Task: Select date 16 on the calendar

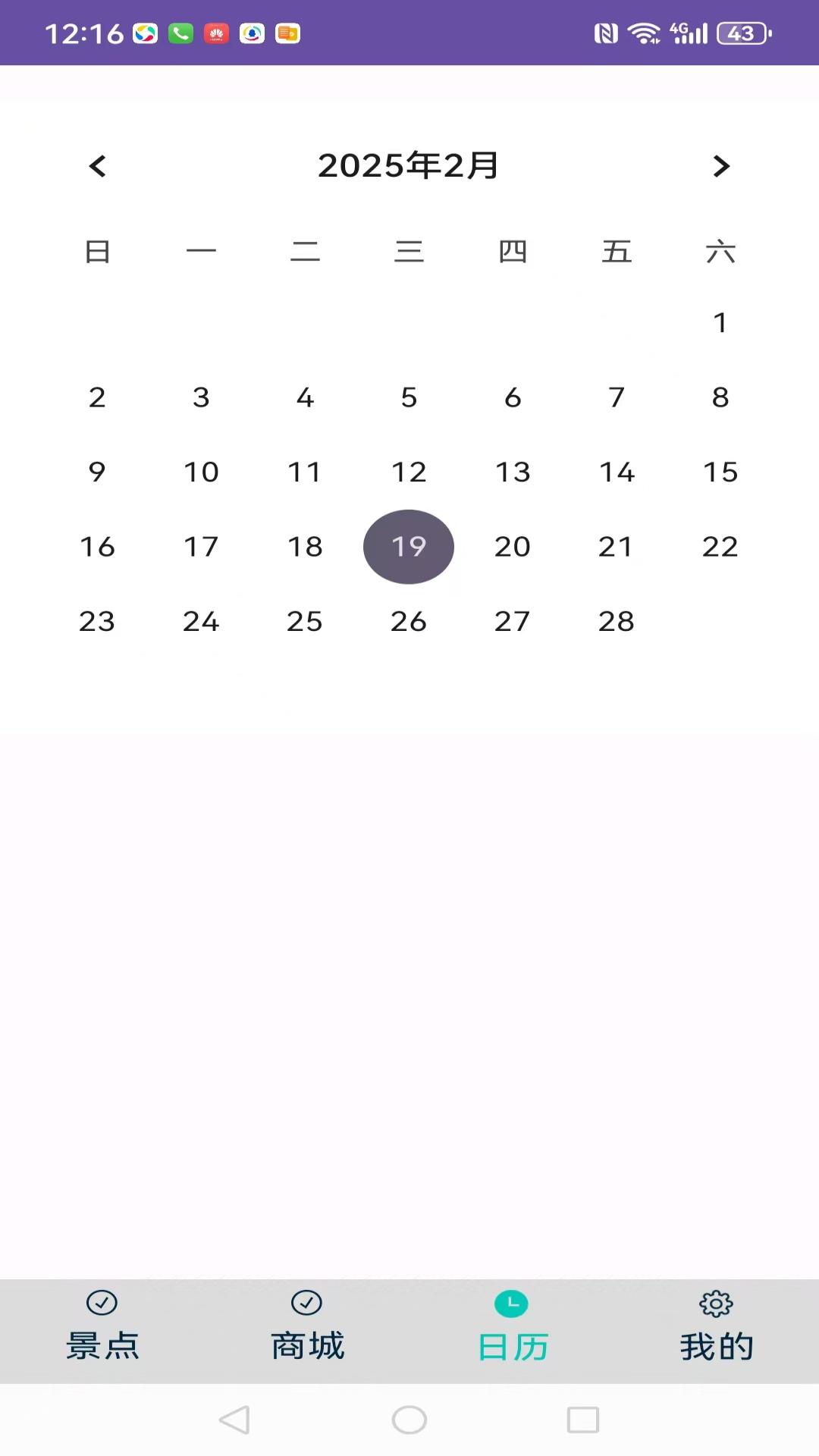Action: [97, 547]
